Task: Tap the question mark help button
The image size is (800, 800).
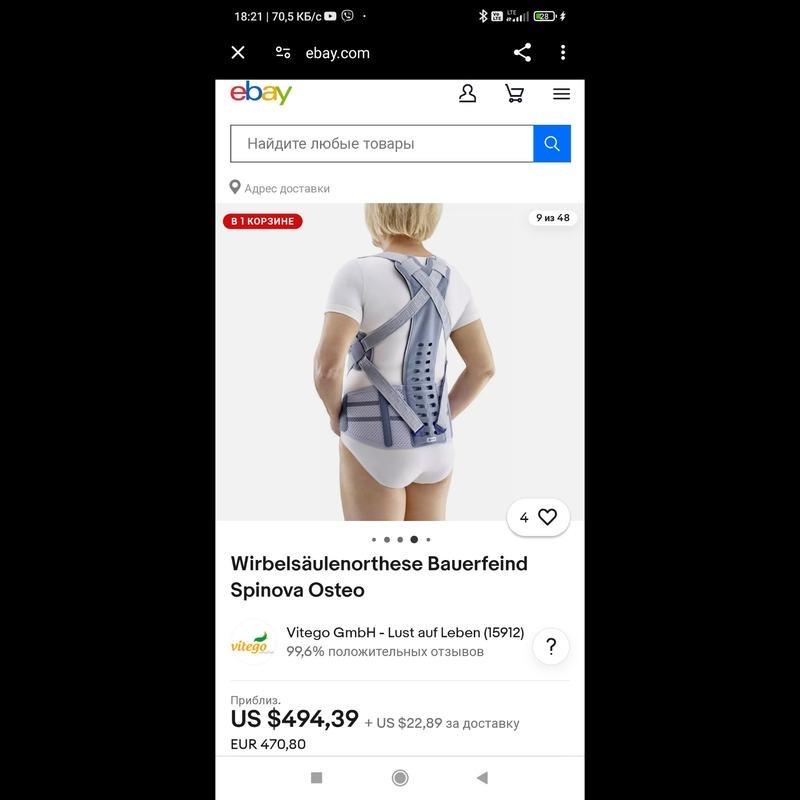Action: pos(551,646)
